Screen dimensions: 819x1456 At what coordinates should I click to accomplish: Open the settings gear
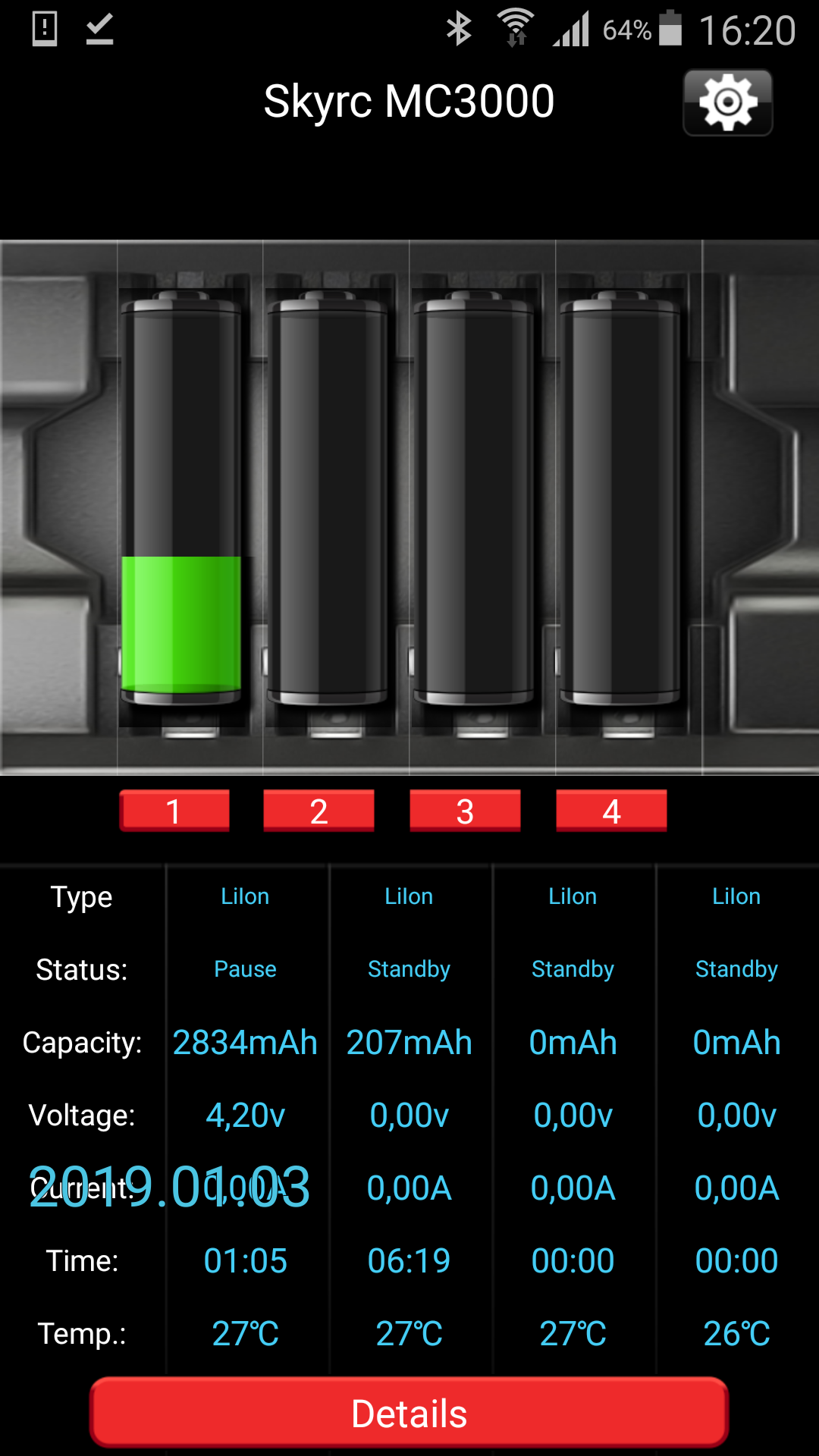pyautogui.click(x=728, y=102)
